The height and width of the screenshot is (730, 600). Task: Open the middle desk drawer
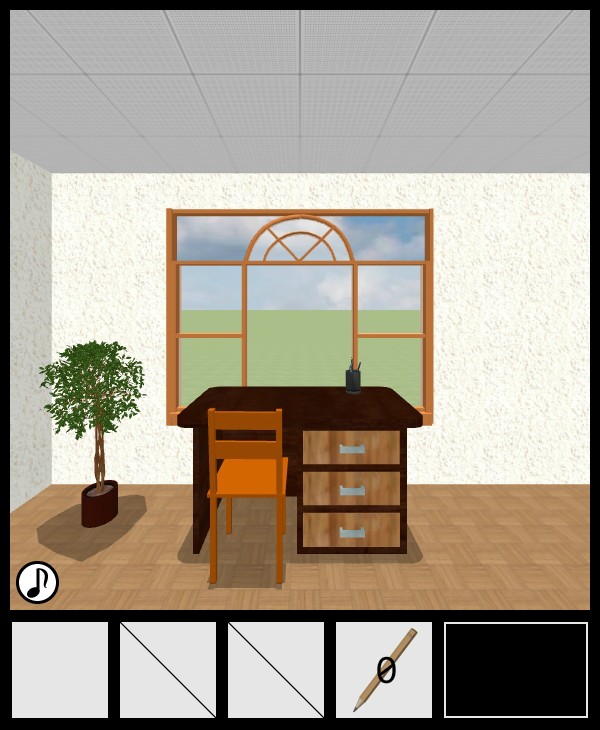pyautogui.click(x=352, y=489)
